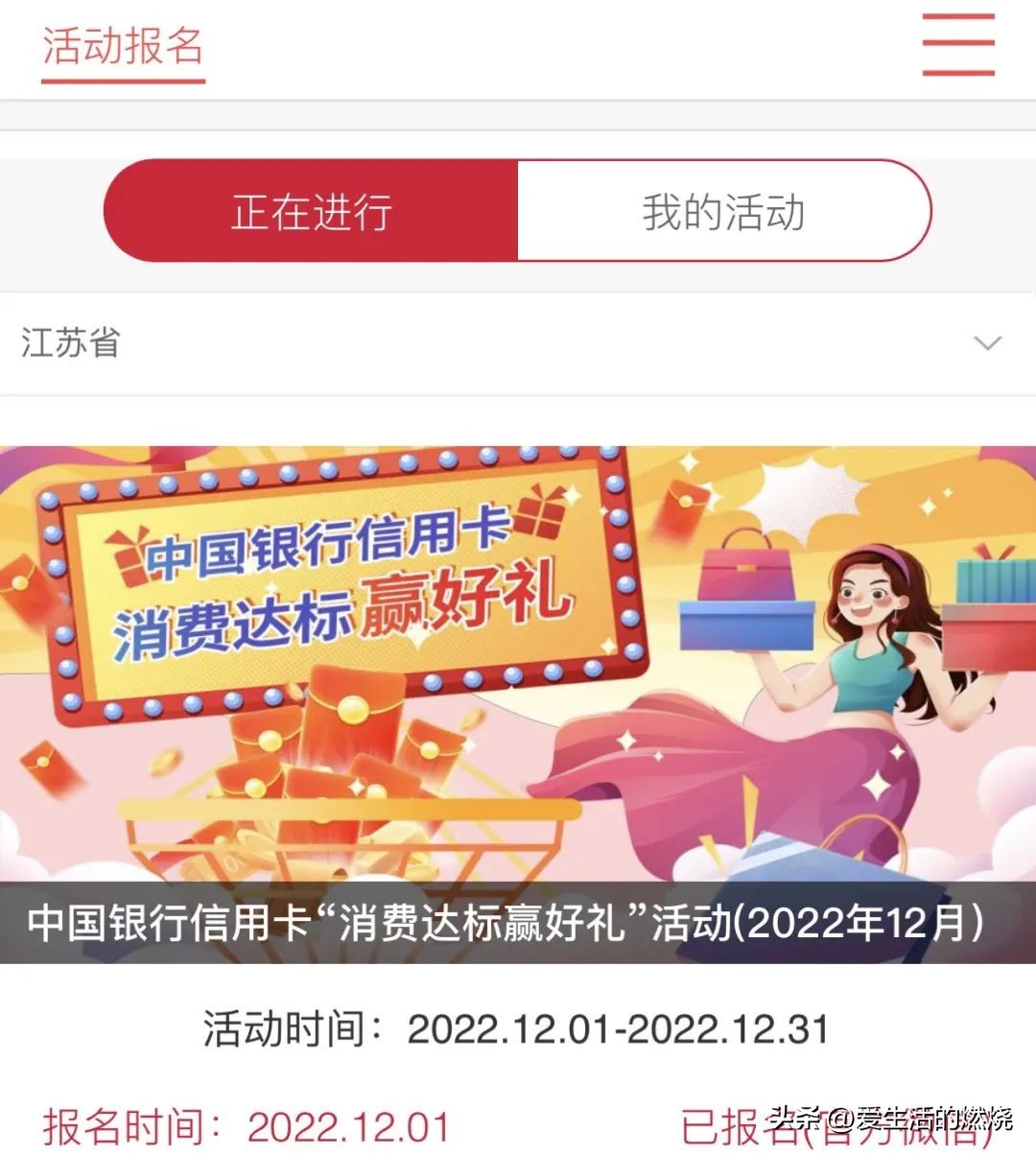Screen dimensions: 1036x1155
Task: Open the region selection list
Action: point(518,343)
